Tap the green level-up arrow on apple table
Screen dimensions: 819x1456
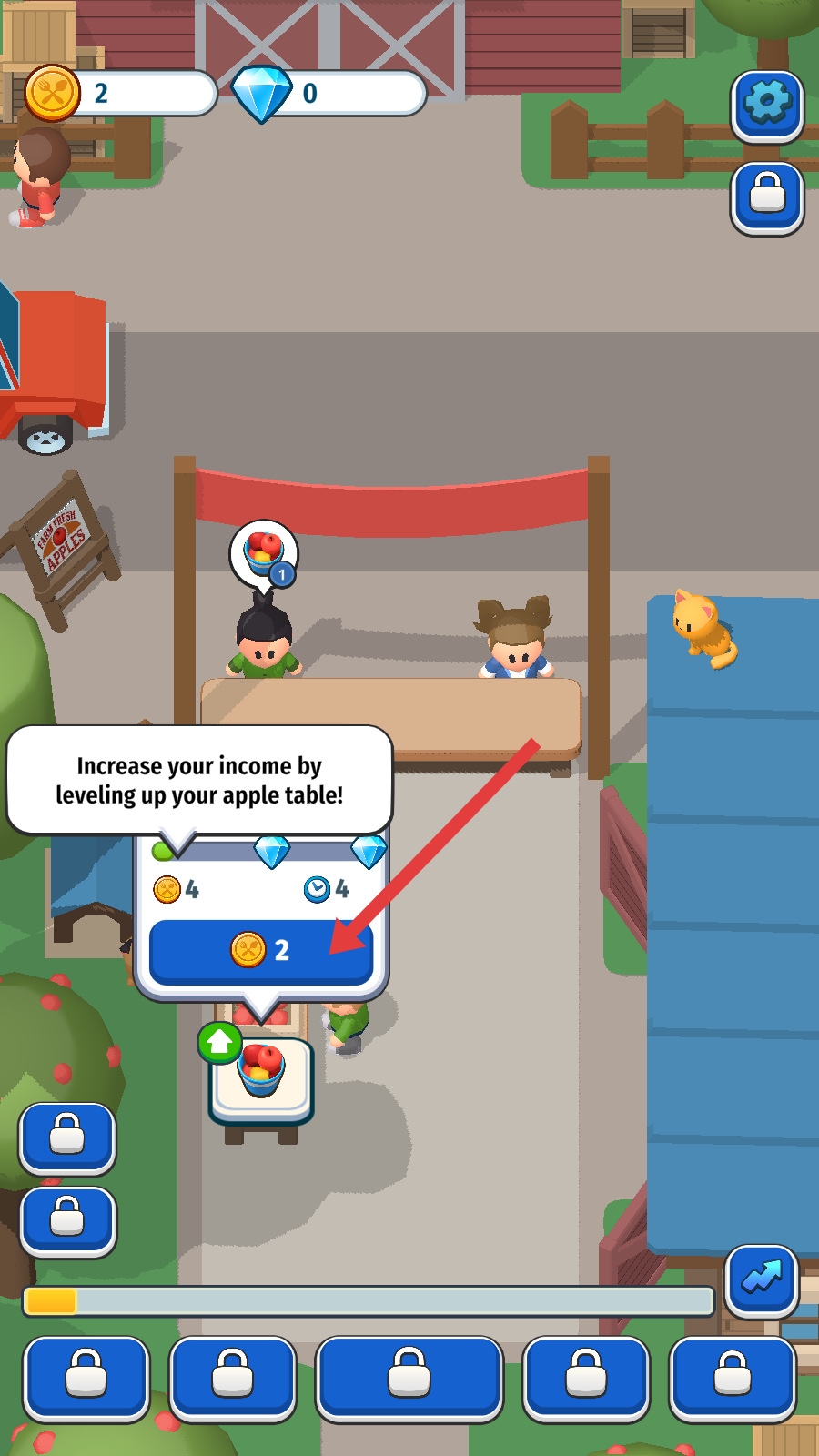[219, 1043]
